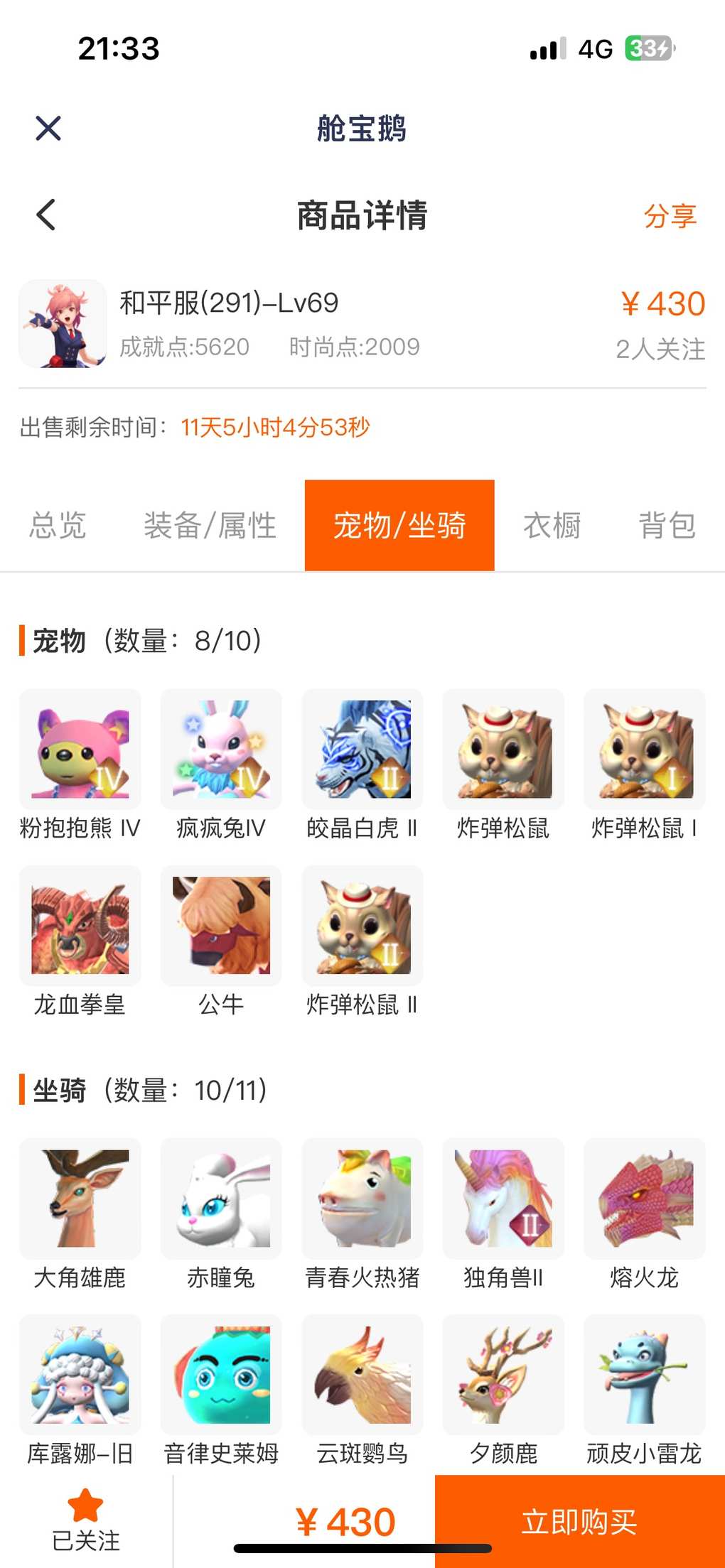This screenshot has height=1568, width=725.
Task: Tap 分享 to share this listing
Action: [670, 216]
